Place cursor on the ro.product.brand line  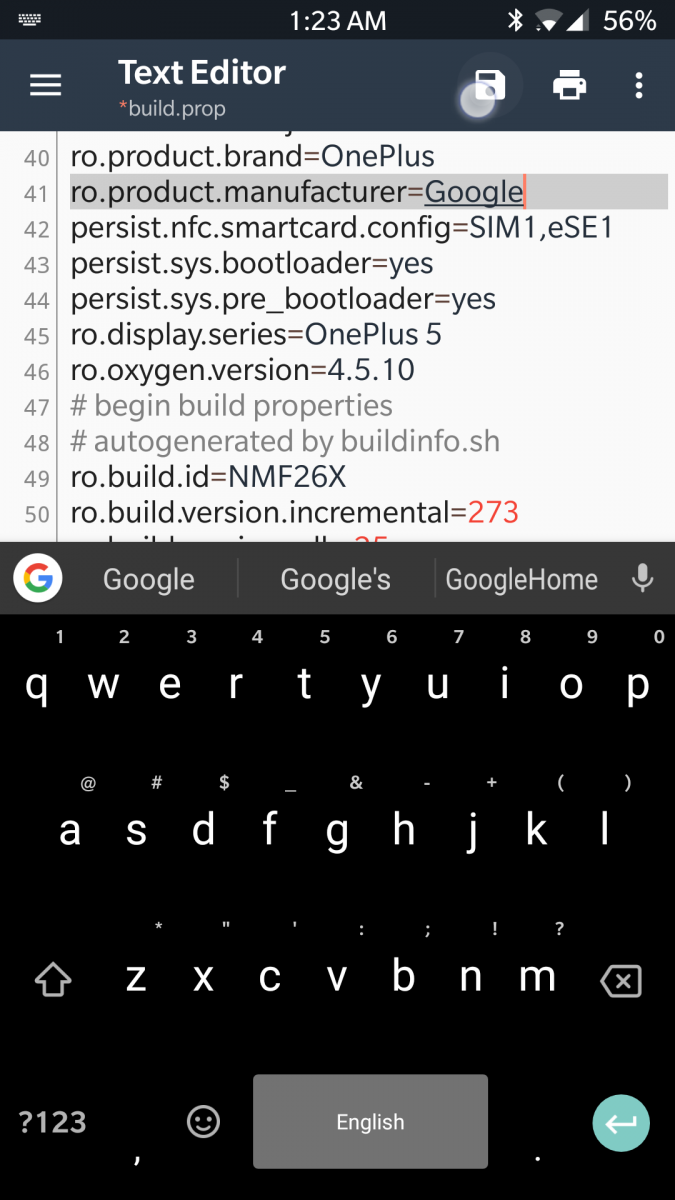[252, 156]
